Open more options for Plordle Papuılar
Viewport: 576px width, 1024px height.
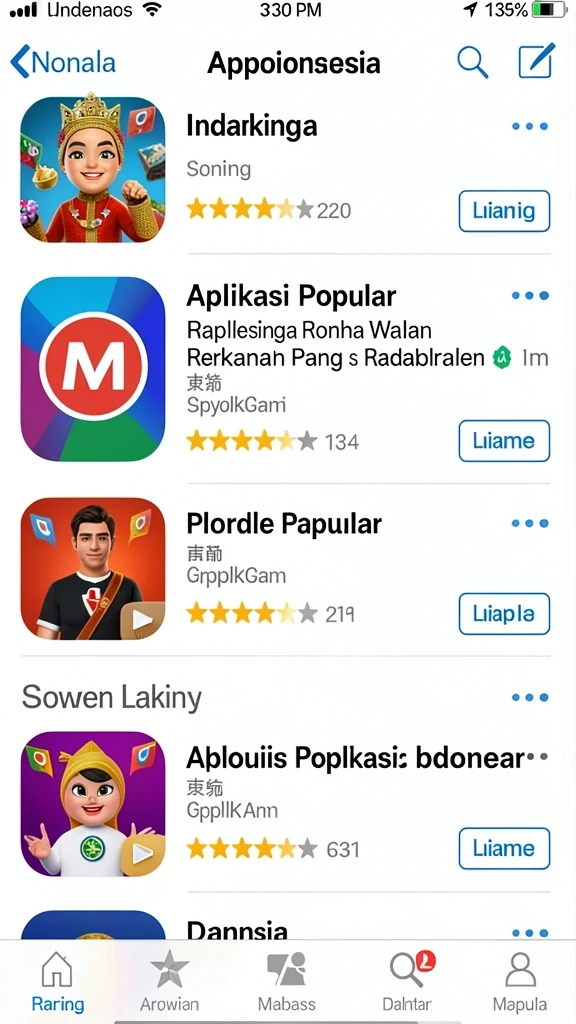[530, 523]
